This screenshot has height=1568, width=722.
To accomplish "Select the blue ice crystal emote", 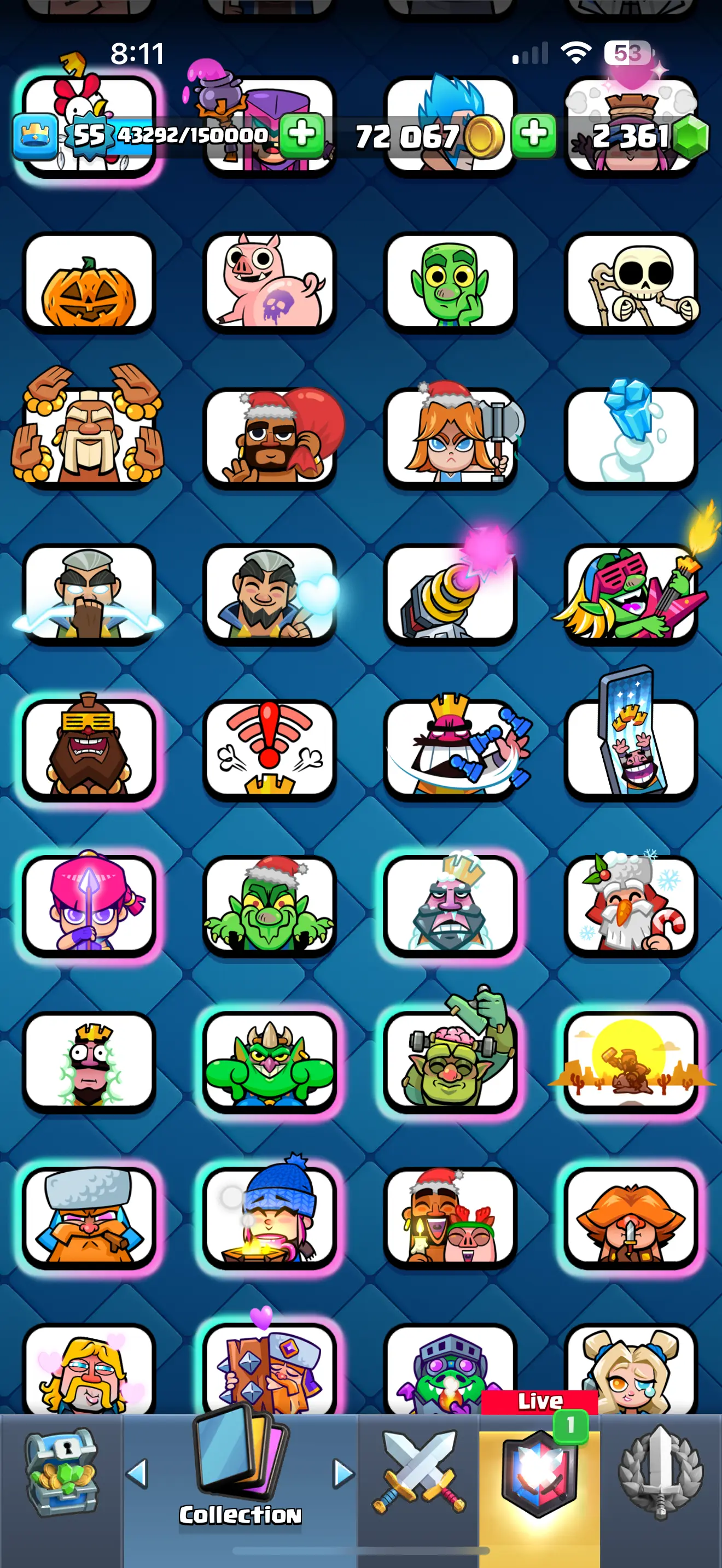I will (x=631, y=435).
